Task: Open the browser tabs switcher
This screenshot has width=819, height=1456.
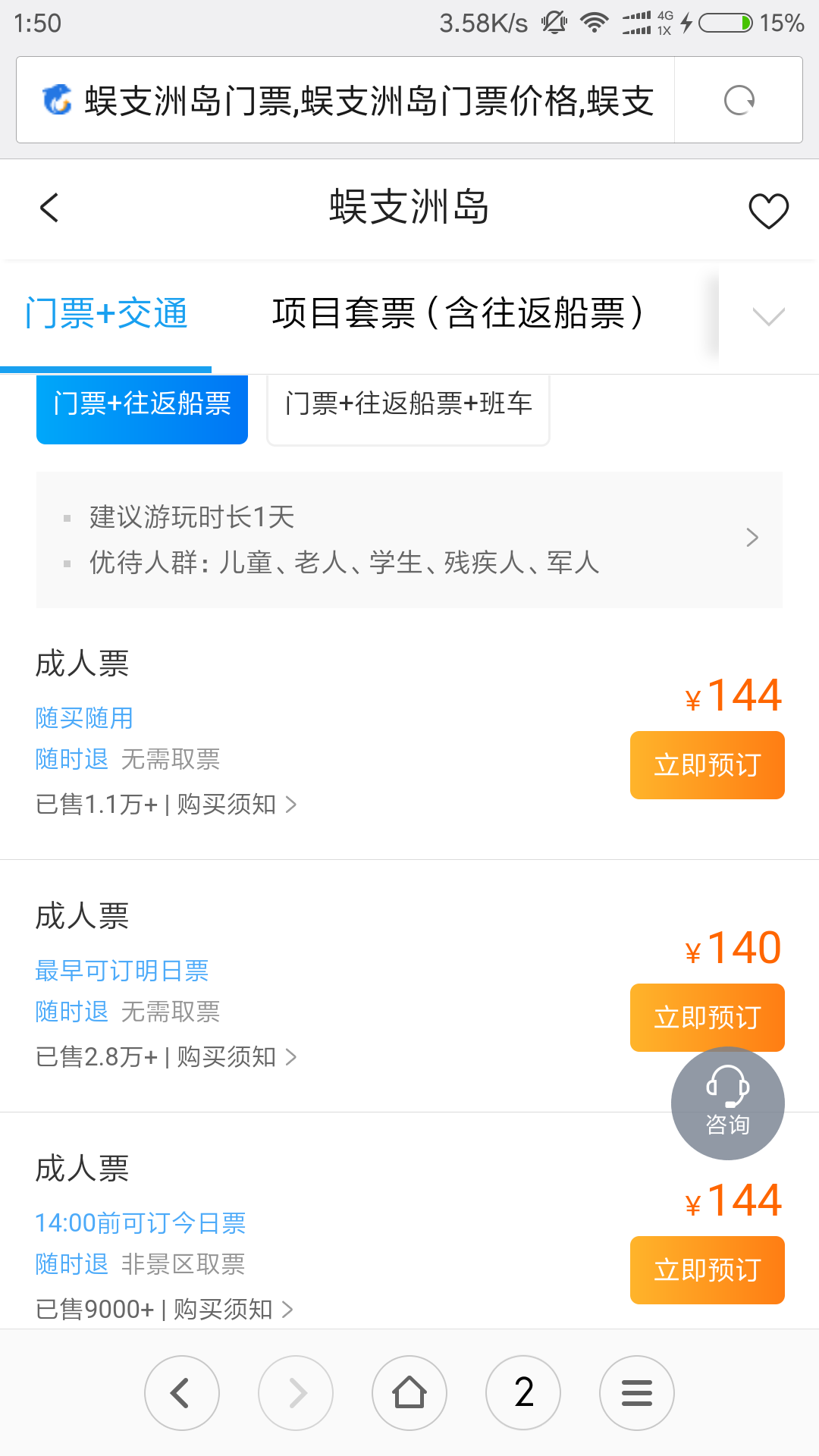Action: tap(523, 1393)
